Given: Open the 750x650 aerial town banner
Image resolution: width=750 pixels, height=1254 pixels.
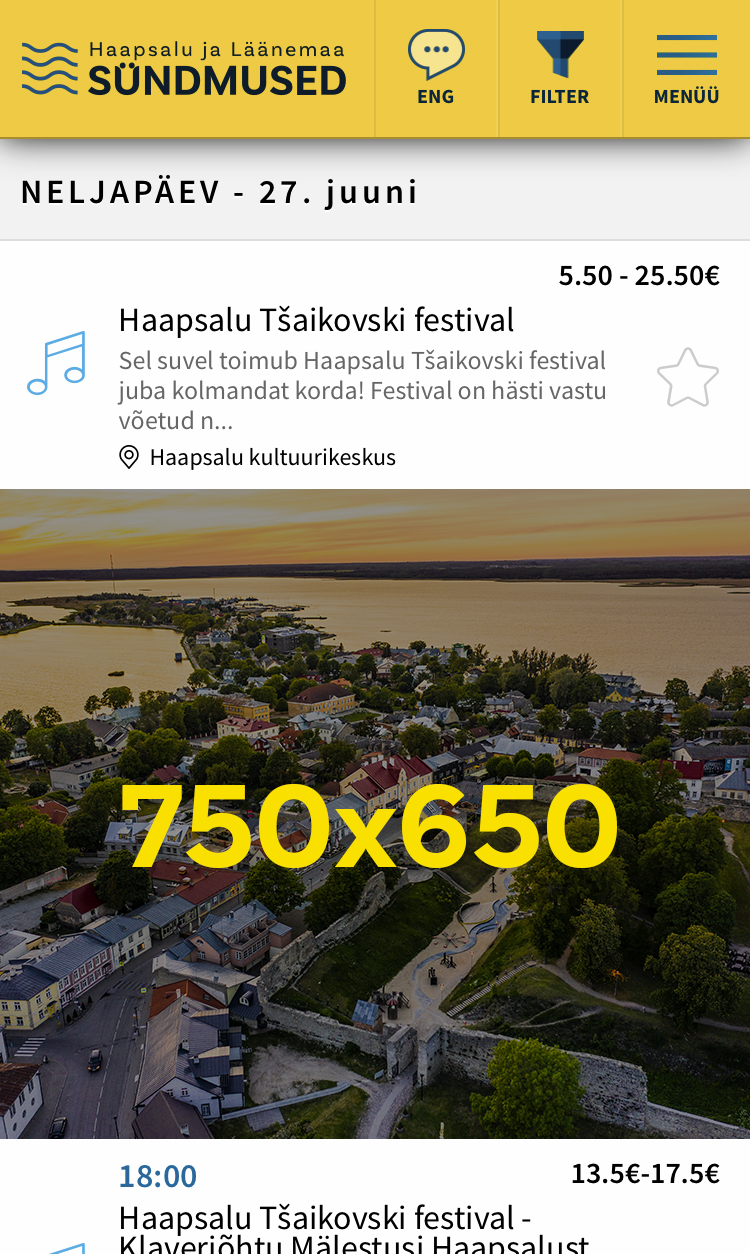Looking at the screenshot, I should coord(375,814).
